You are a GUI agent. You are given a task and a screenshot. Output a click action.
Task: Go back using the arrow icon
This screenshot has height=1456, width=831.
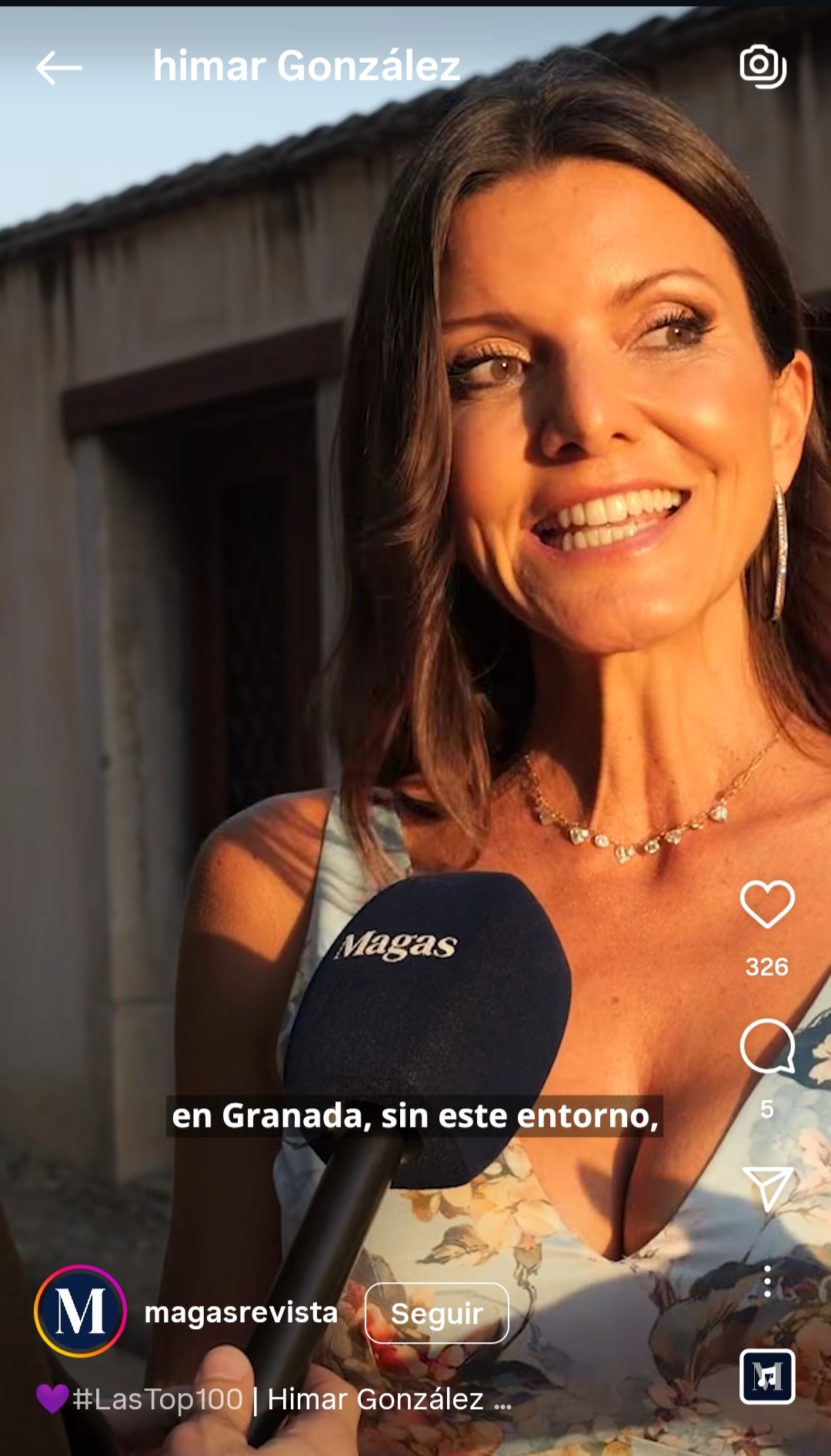click(x=59, y=68)
